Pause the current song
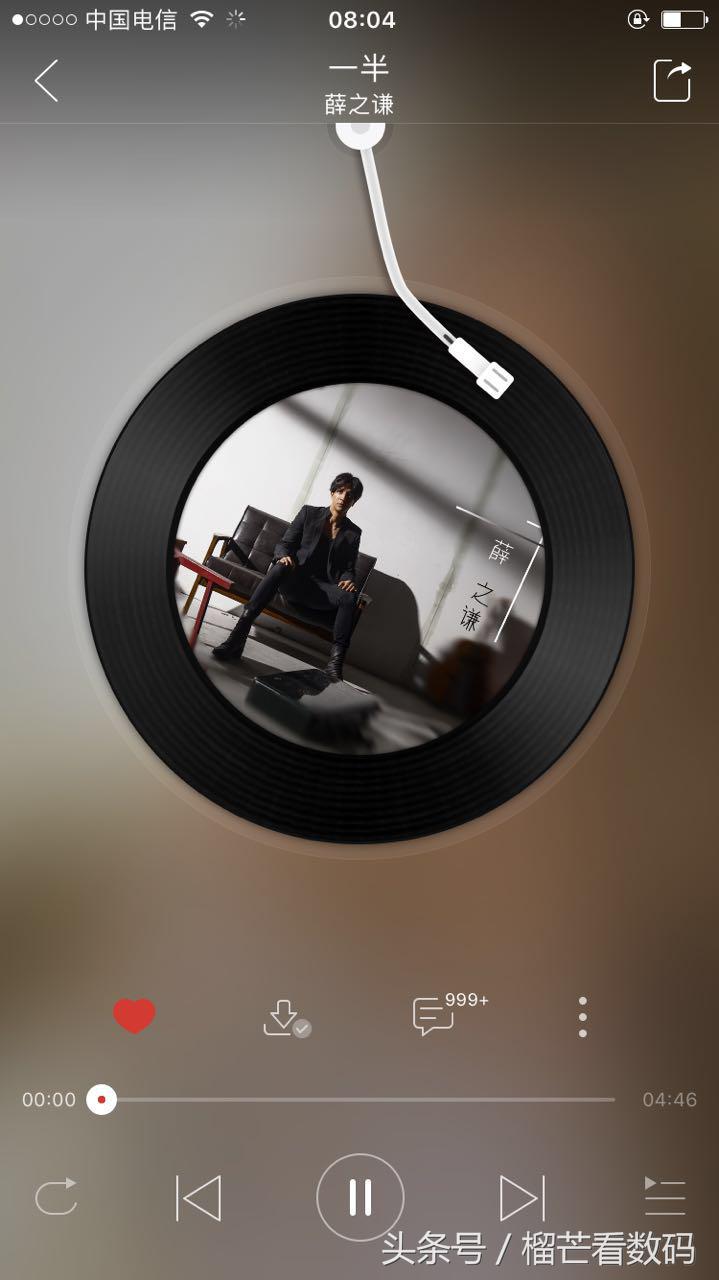This screenshot has height=1280, width=719. (x=360, y=1197)
